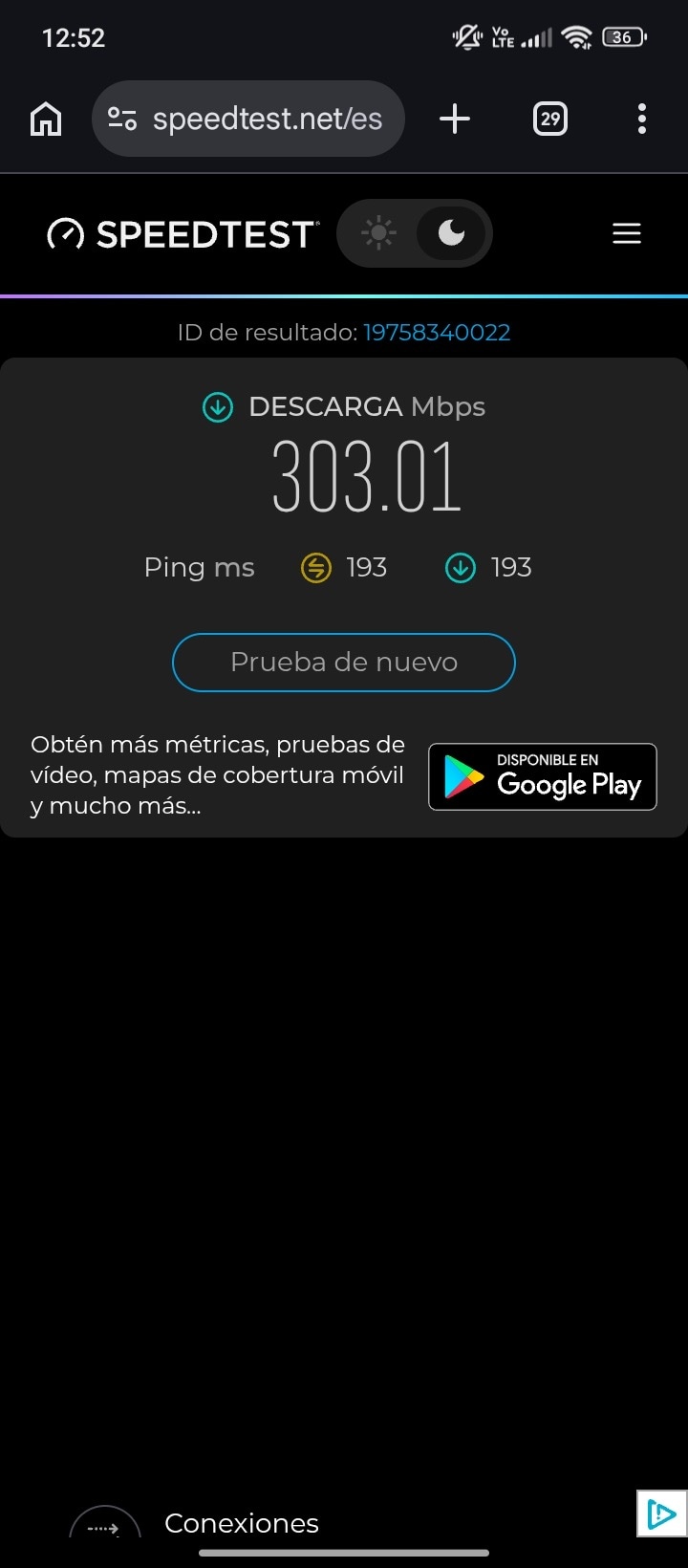Screen dimensions: 688x1568
Task: Open the Conexiones section
Action: click(242, 1523)
